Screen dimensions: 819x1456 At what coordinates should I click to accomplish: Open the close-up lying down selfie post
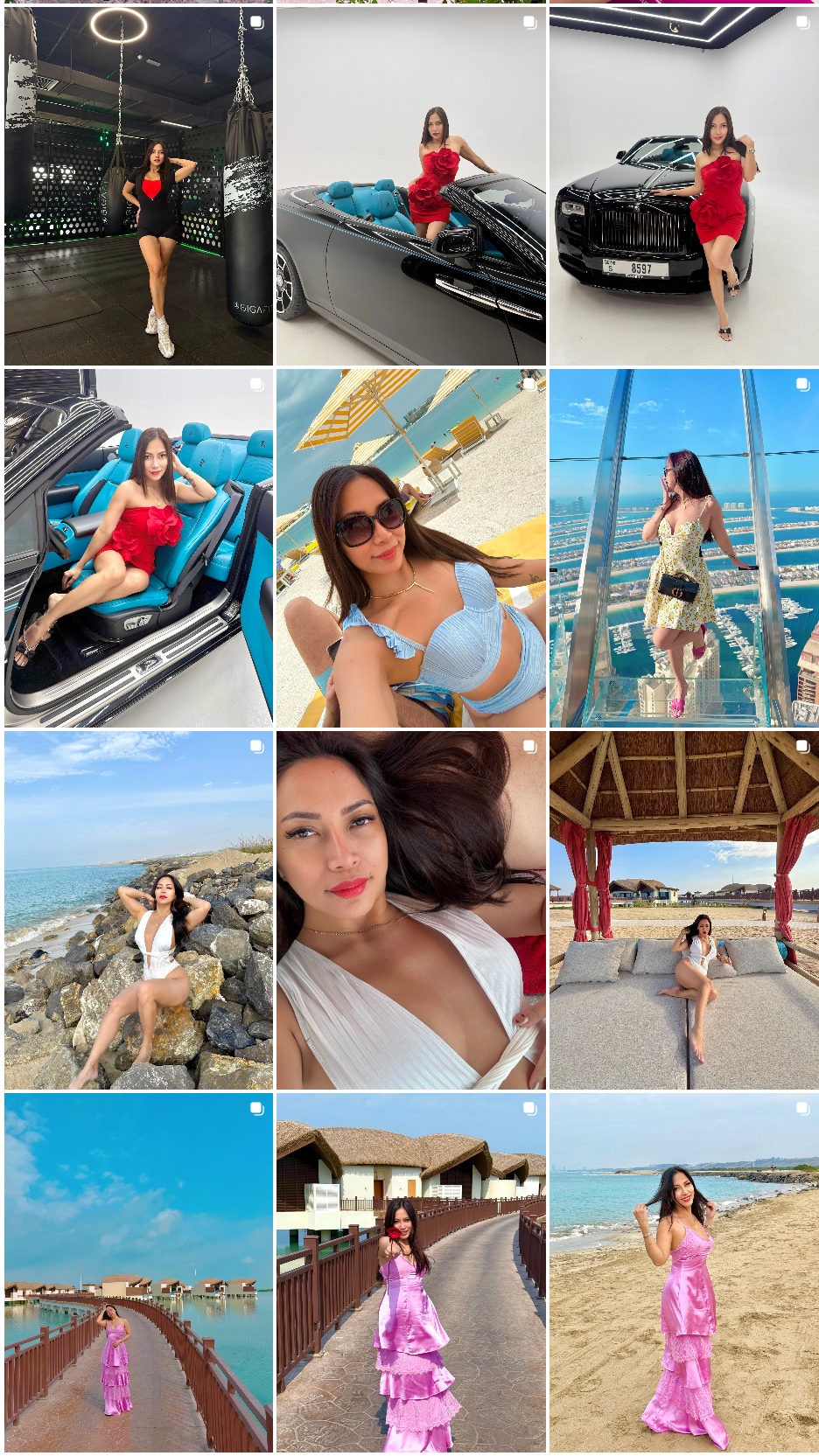click(x=410, y=909)
